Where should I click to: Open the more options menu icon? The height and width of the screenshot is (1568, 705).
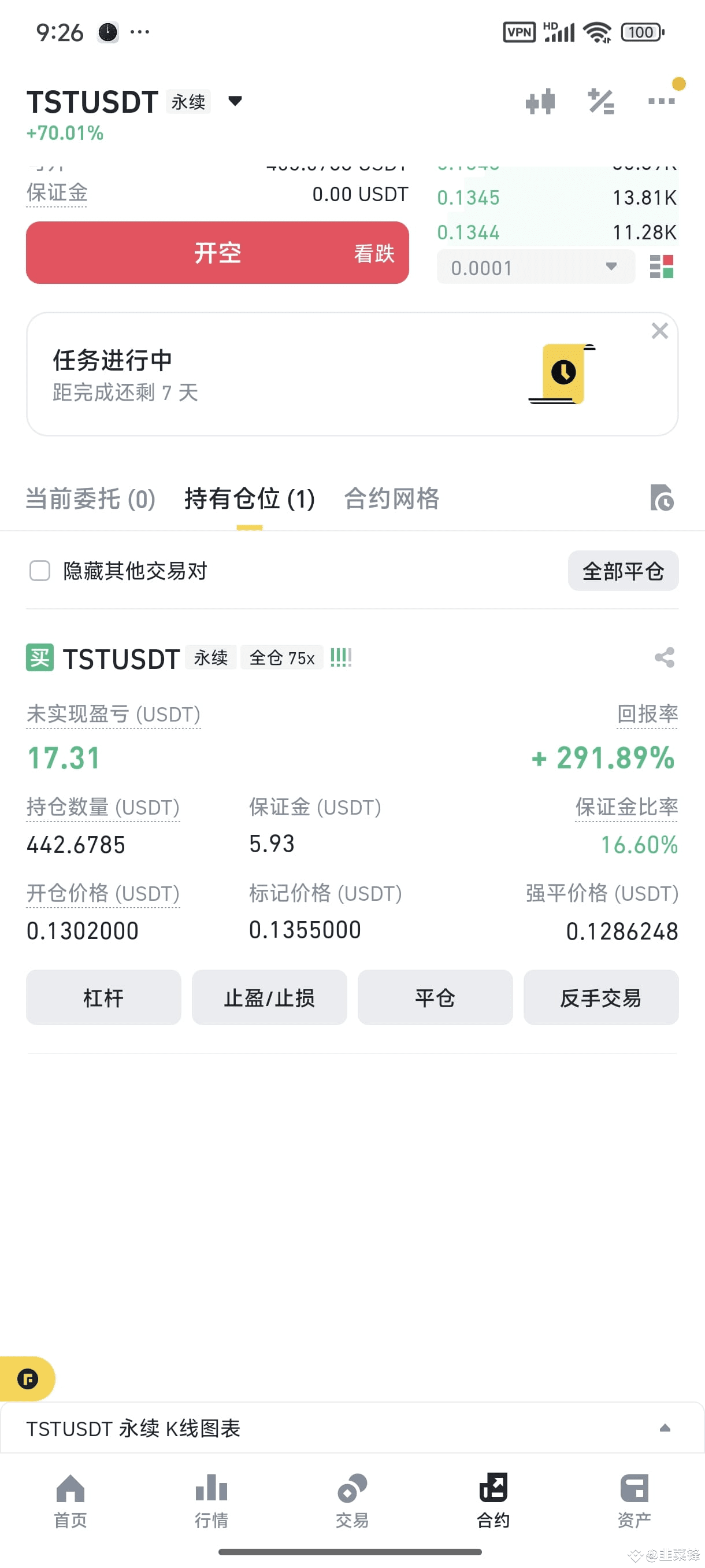(661, 101)
